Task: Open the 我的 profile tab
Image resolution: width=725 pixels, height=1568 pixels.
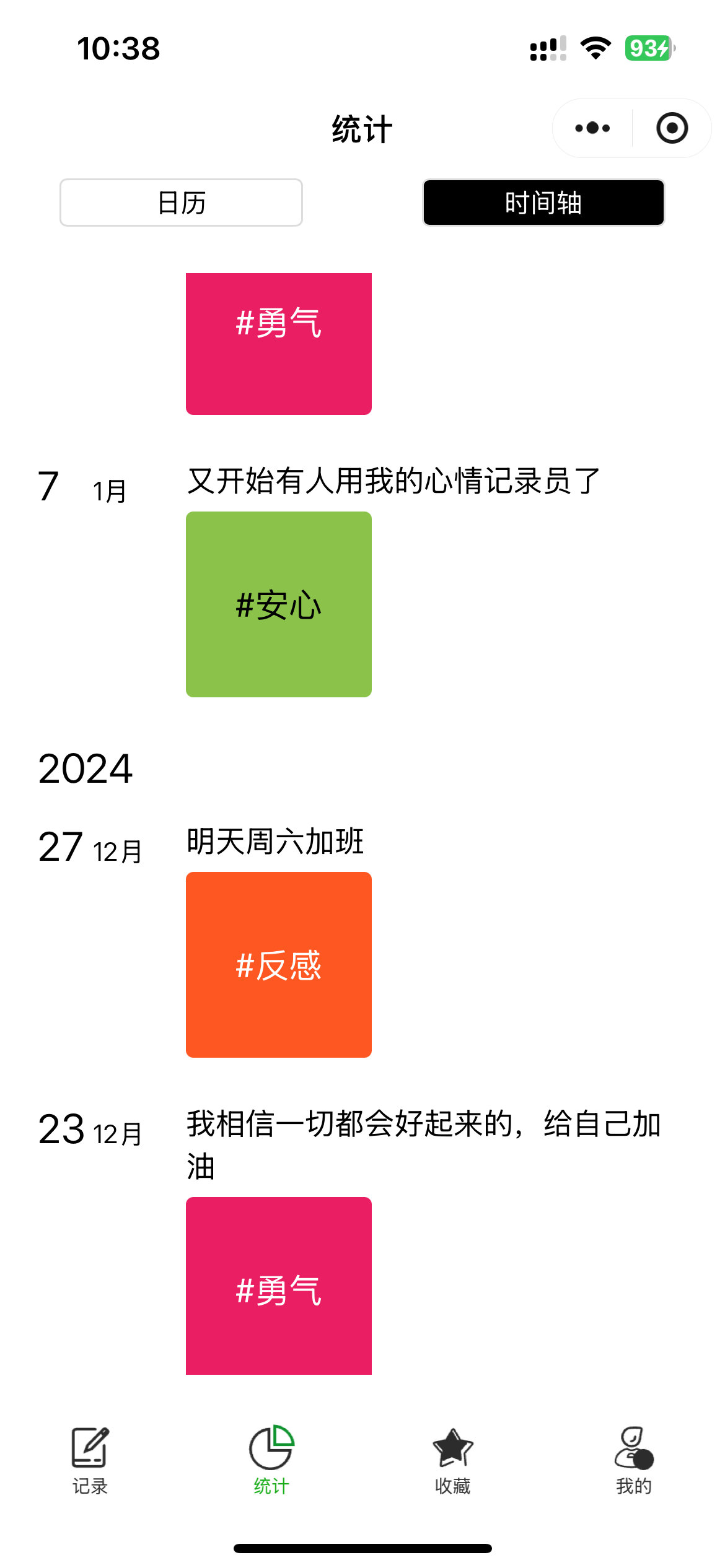Action: (634, 1460)
